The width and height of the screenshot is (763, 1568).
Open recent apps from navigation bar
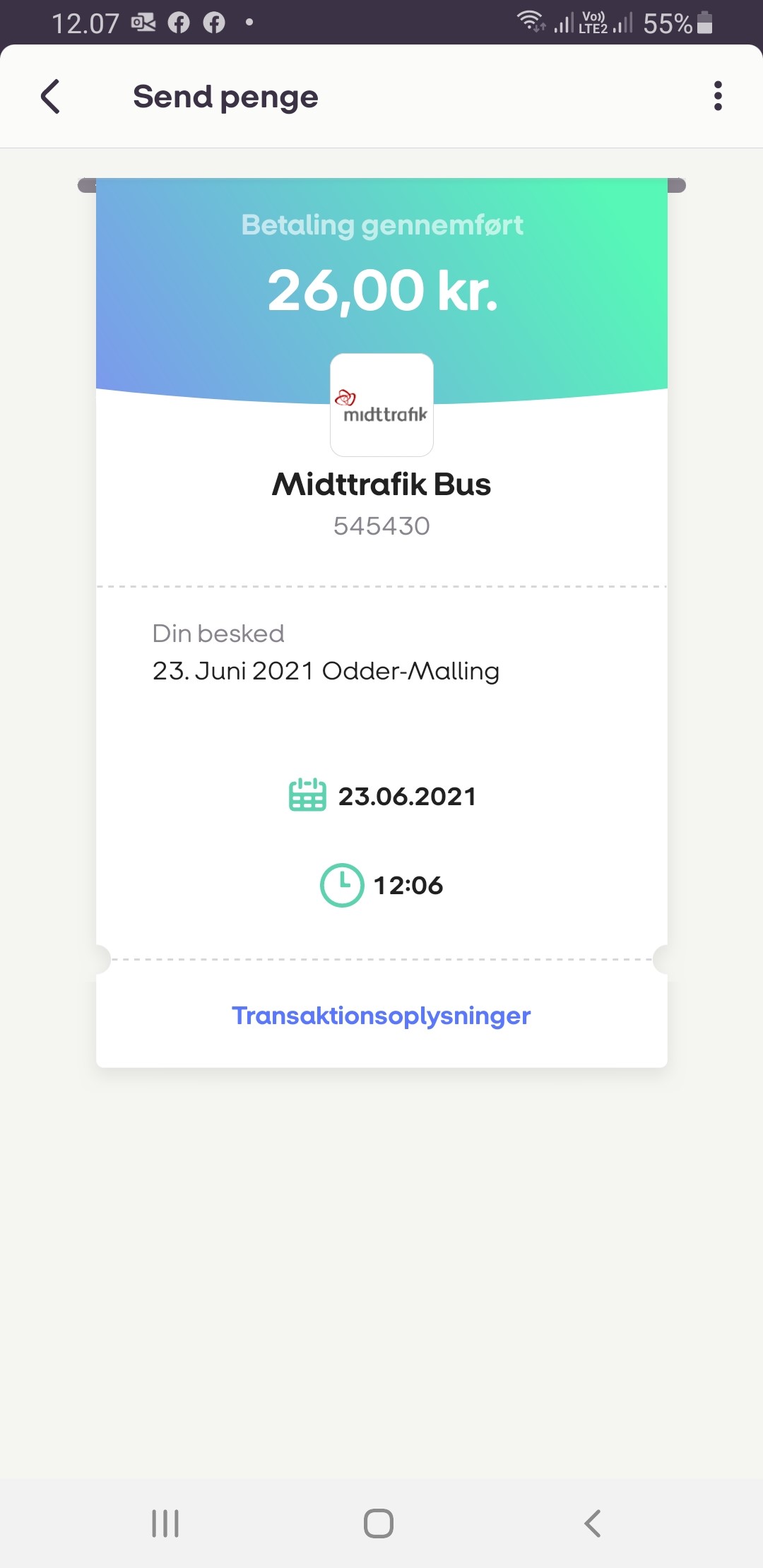pos(165,1523)
